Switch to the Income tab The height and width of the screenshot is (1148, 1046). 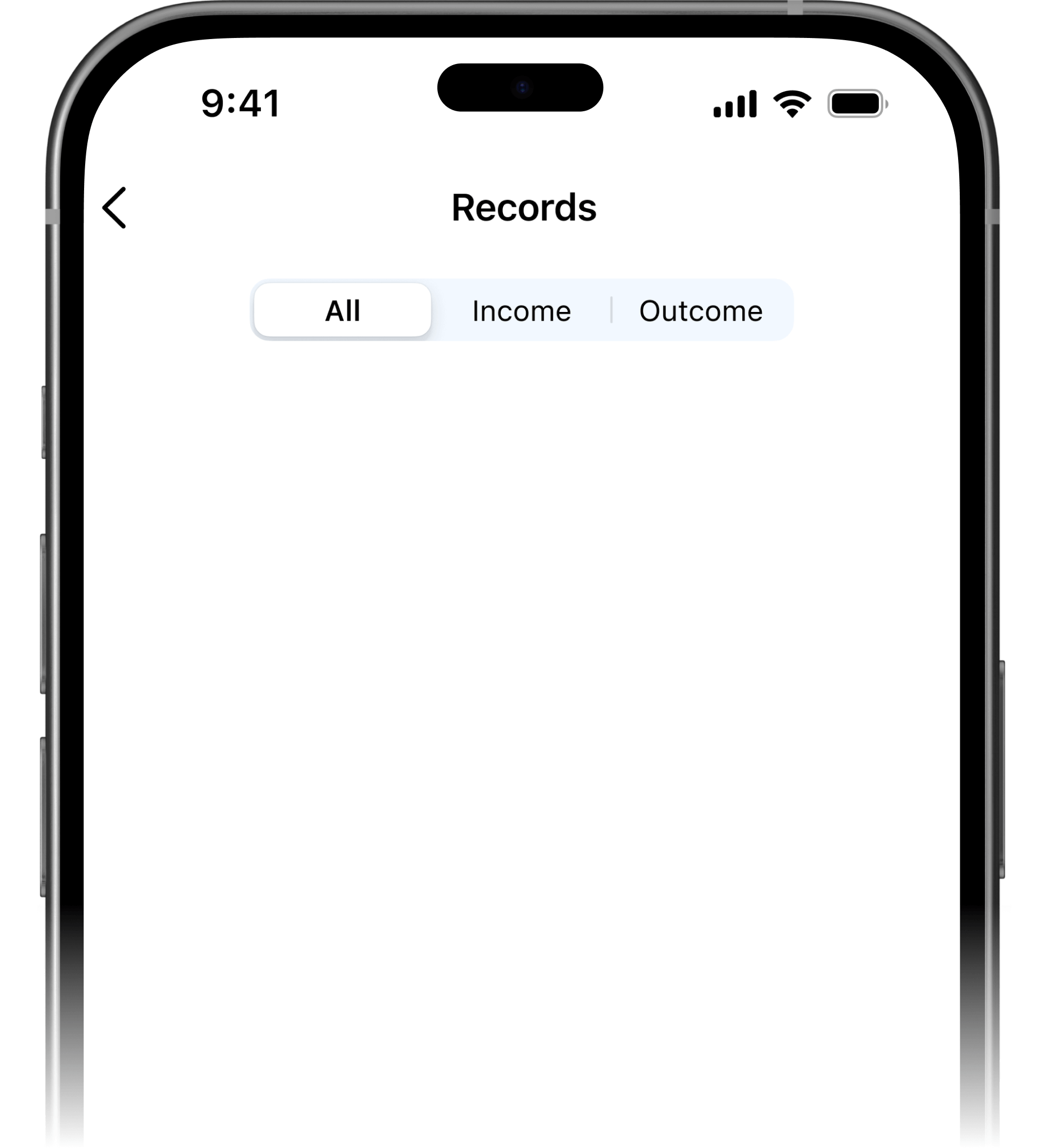pyautogui.click(x=521, y=311)
